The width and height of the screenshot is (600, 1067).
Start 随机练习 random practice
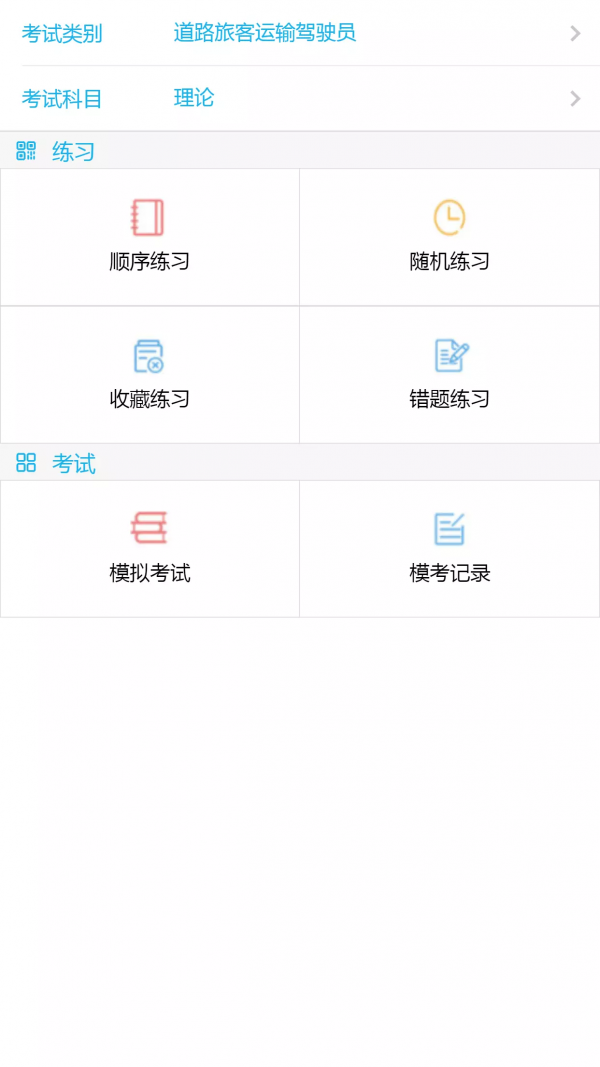pyautogui.click(x=449, y=237)
